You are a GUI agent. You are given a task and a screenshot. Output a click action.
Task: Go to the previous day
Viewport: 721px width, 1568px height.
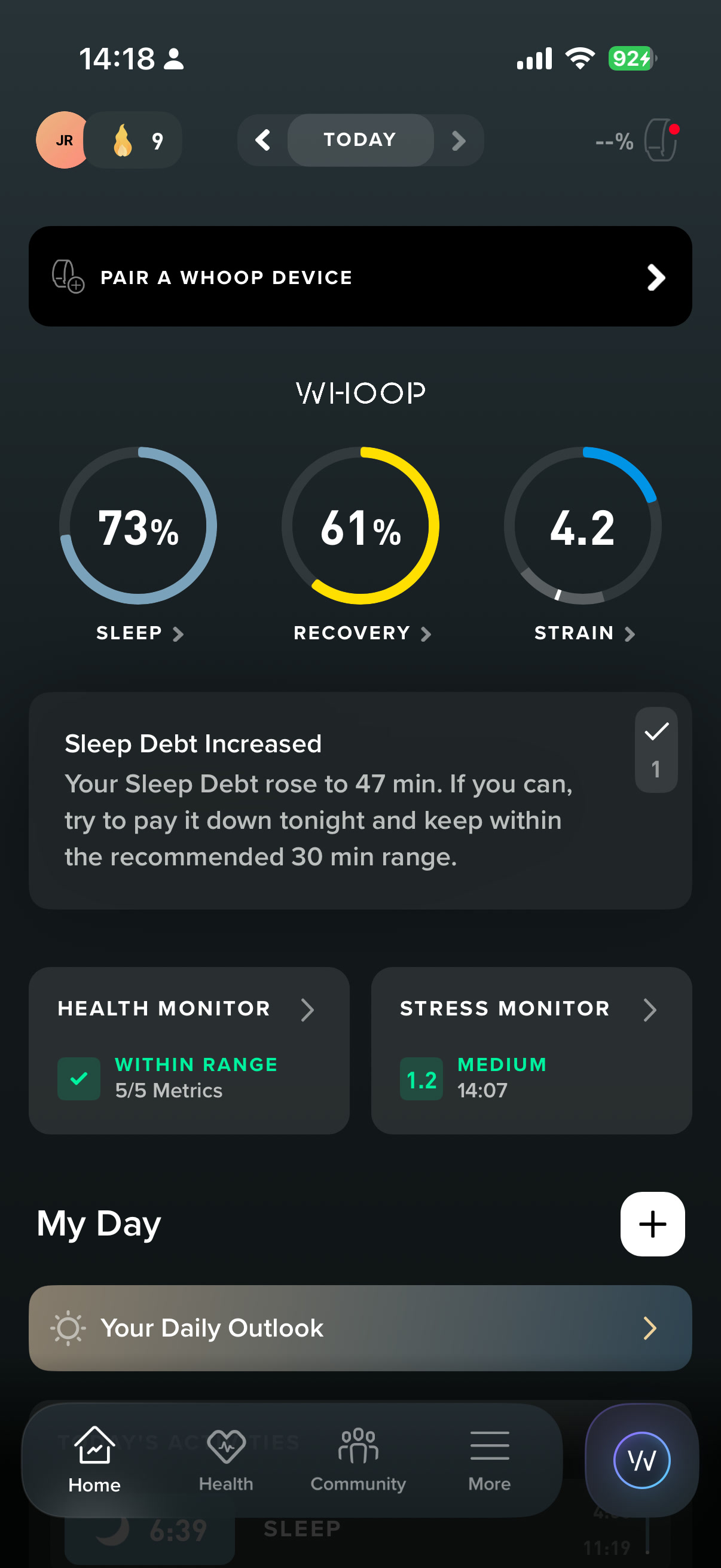[263, 140]
